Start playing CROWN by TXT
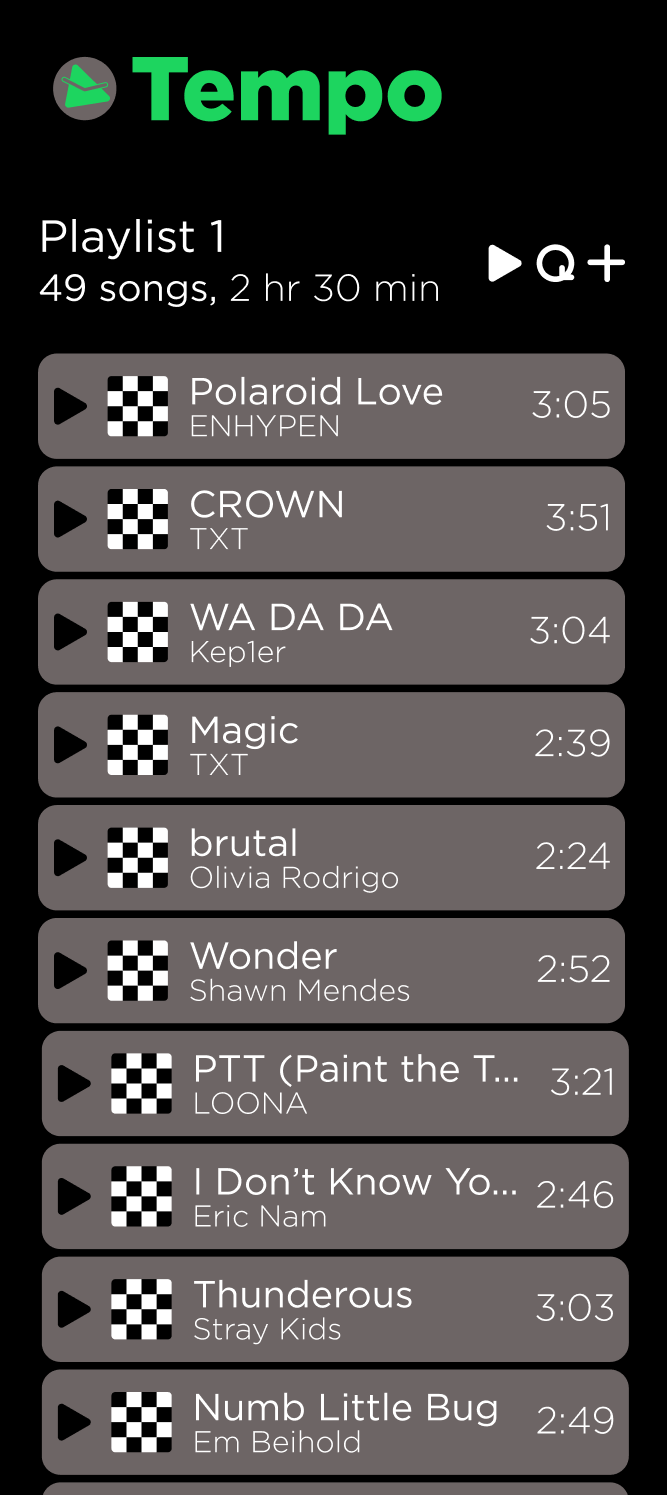The width and height of the screenshot is (667, 1495). click(x=70, y=519)
